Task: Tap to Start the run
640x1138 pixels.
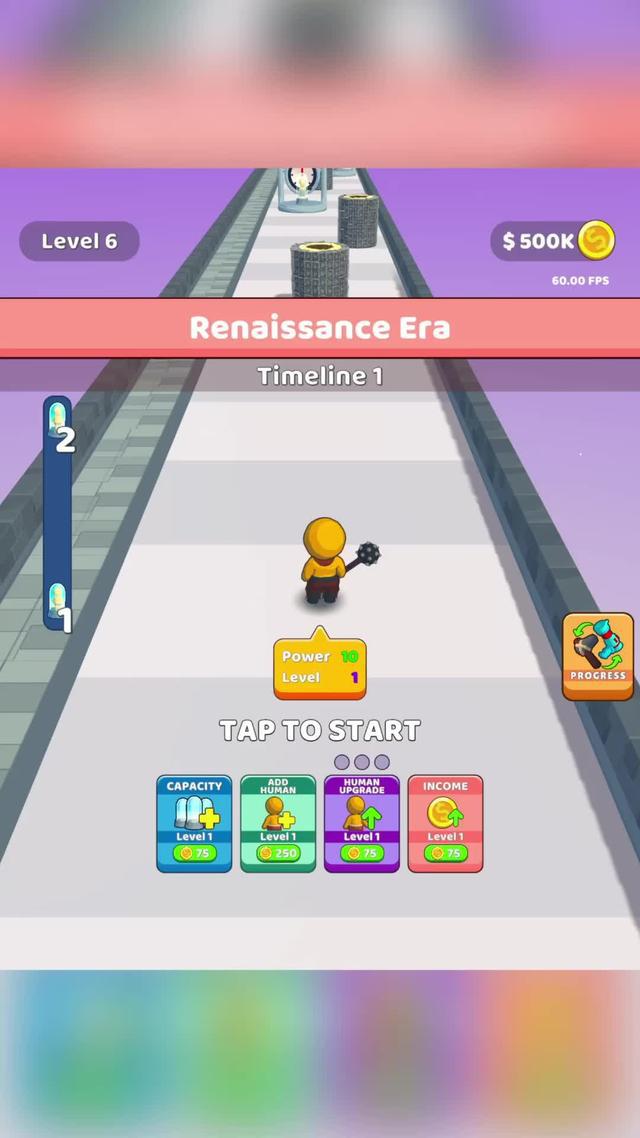Action: pyautogui.click(x=320, y=730)
